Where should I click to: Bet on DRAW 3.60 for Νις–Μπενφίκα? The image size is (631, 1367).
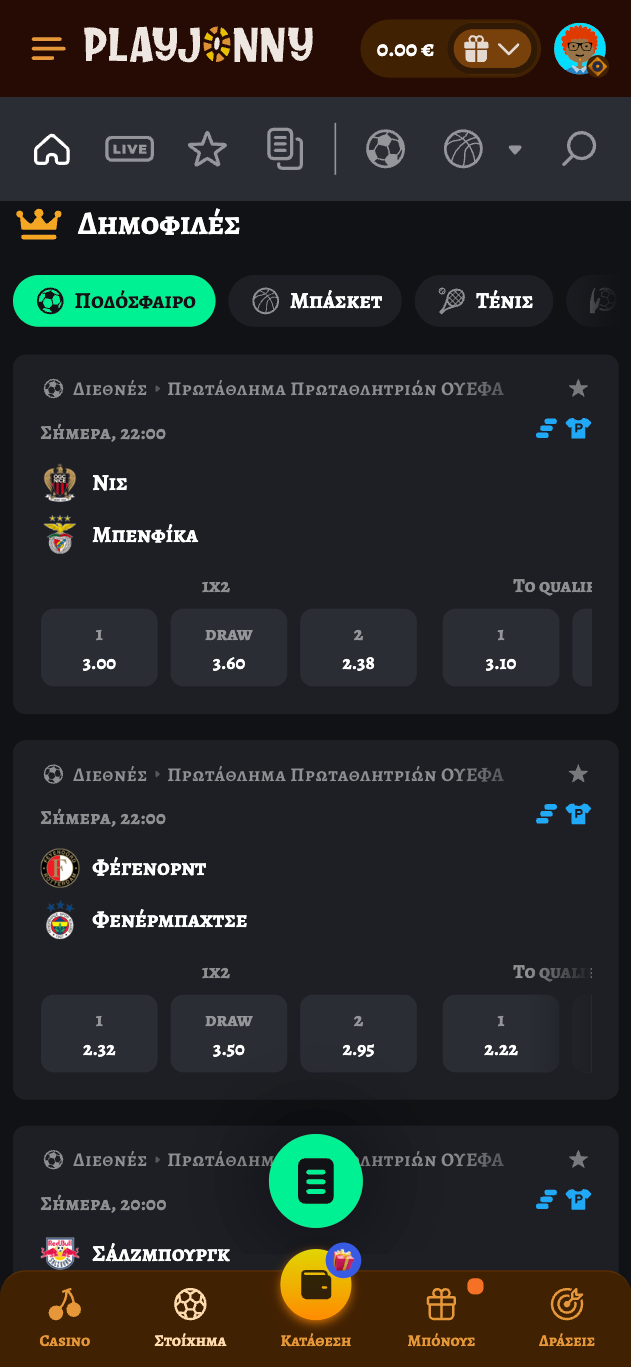(x=229, y=648)
